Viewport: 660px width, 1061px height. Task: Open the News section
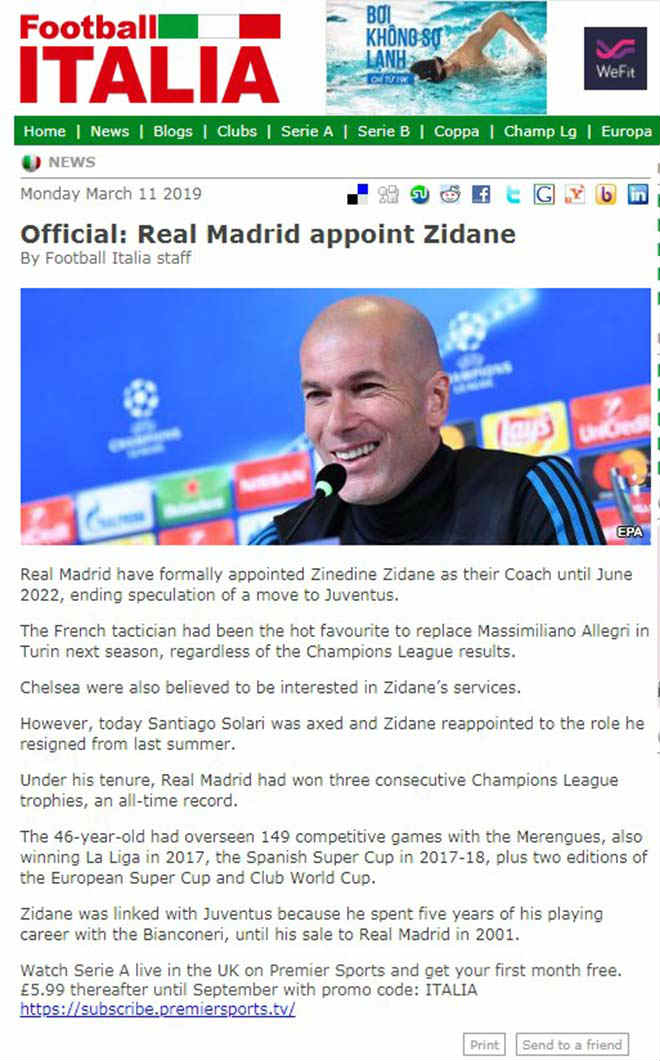(x=109, y=131)
